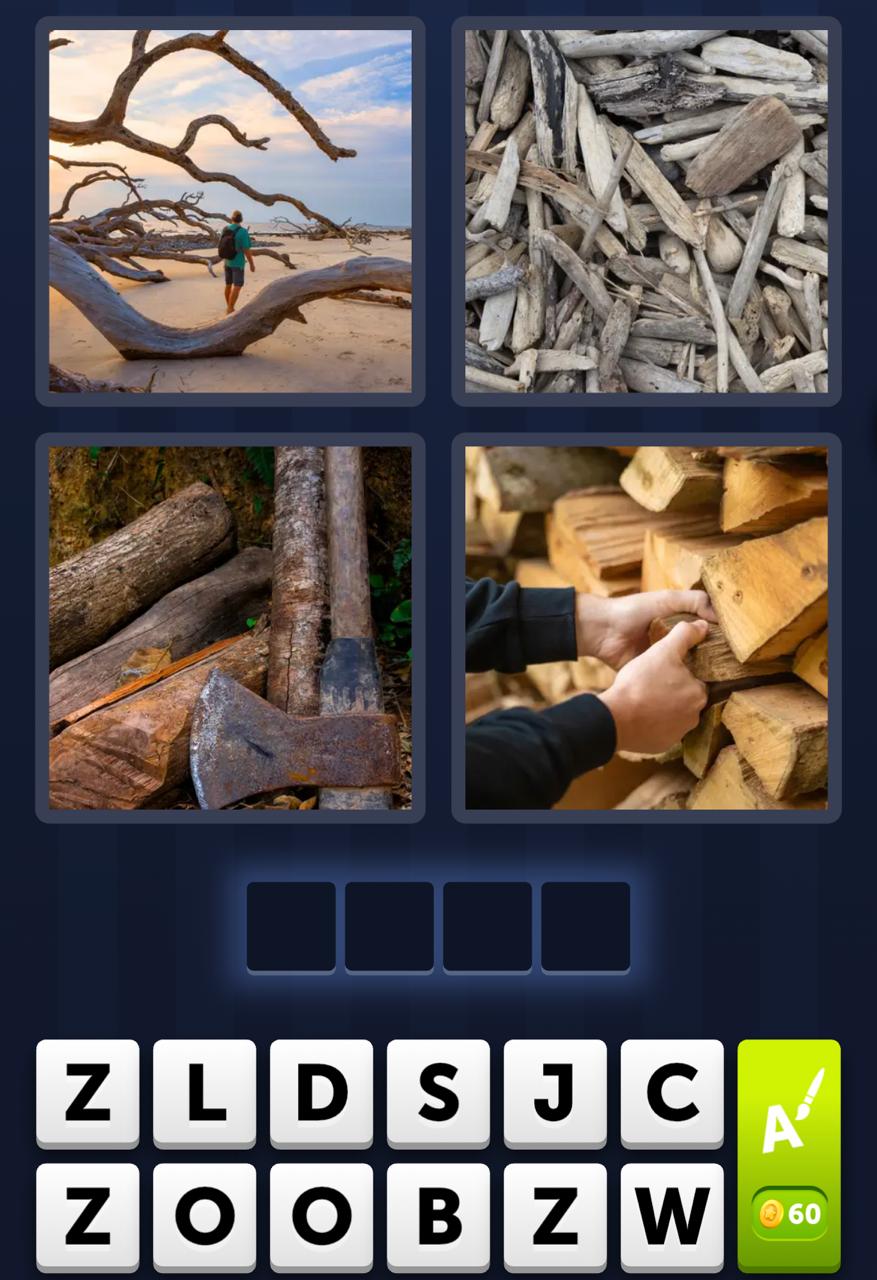Select the second answer letter slot

coord(389,925)
